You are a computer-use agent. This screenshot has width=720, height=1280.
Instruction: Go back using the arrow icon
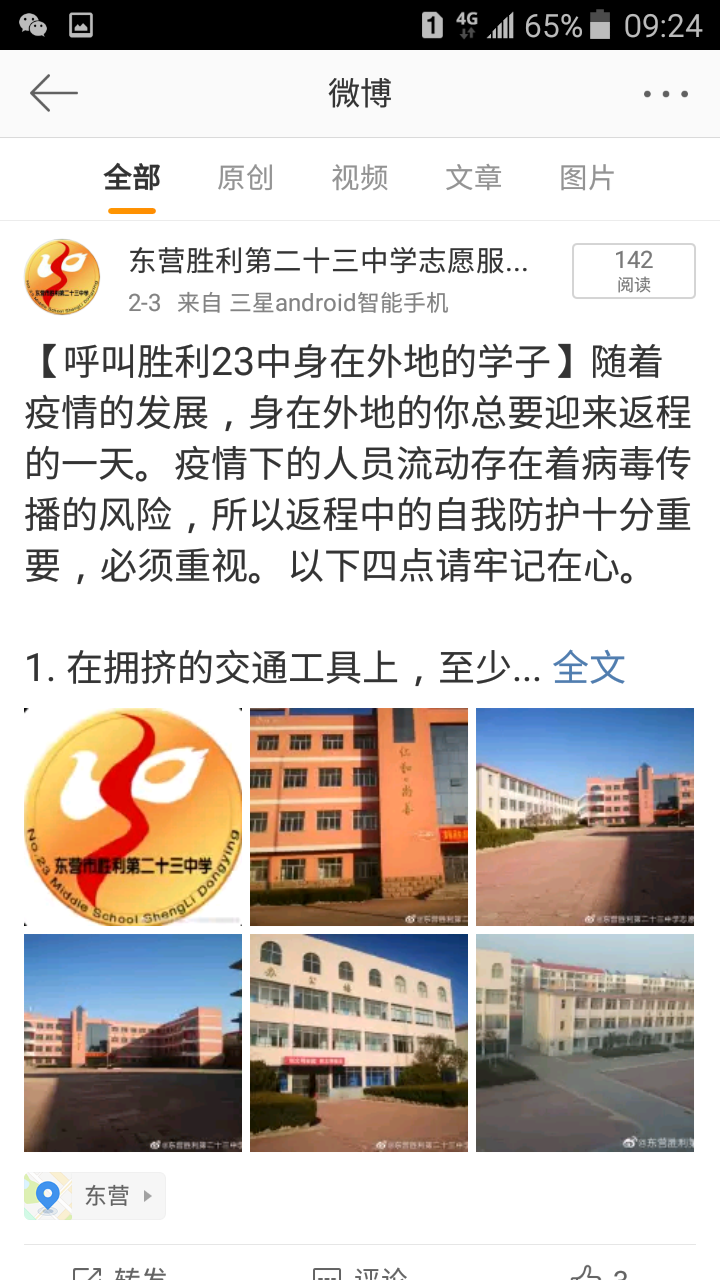point(54,93)
